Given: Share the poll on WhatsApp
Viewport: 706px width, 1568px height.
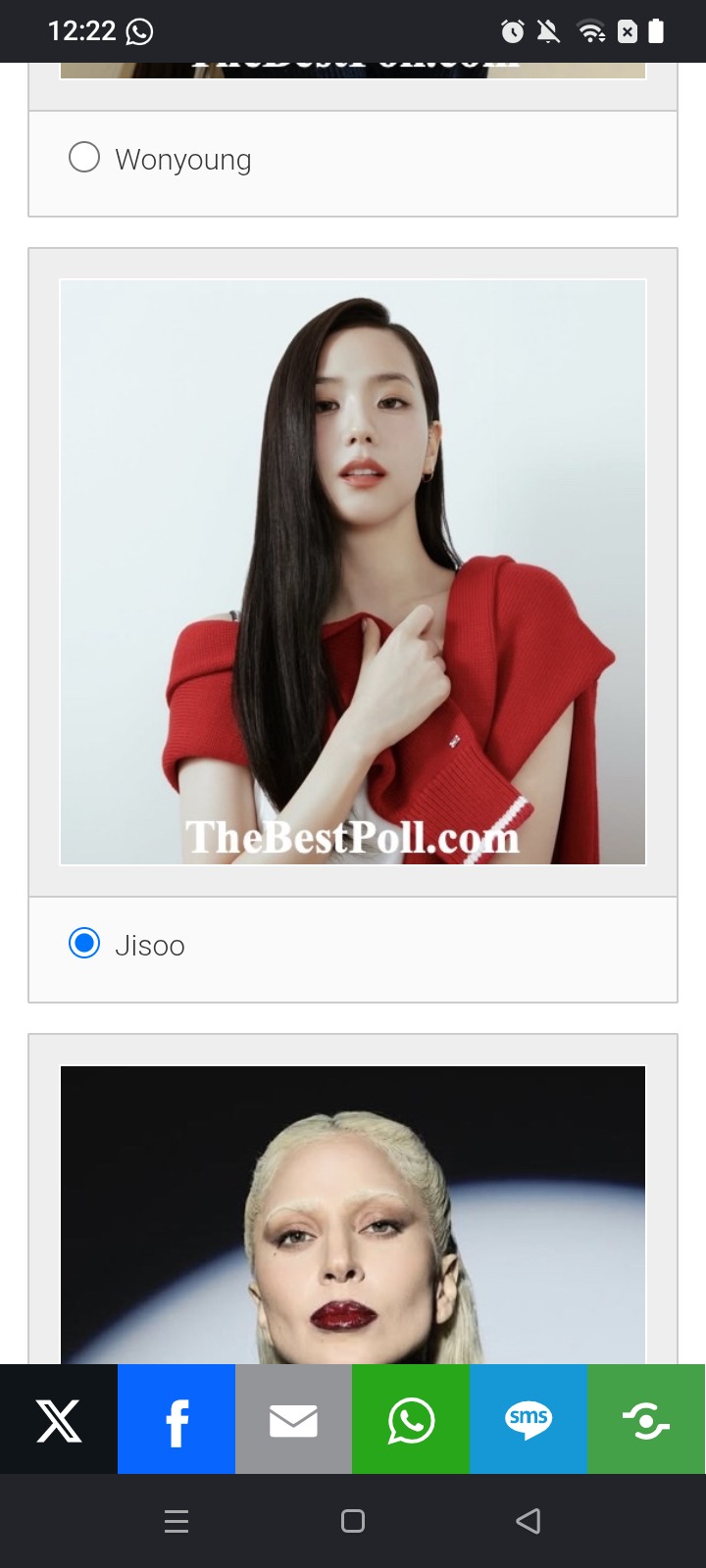Looking at the screenshot, I should point(411,1419).
